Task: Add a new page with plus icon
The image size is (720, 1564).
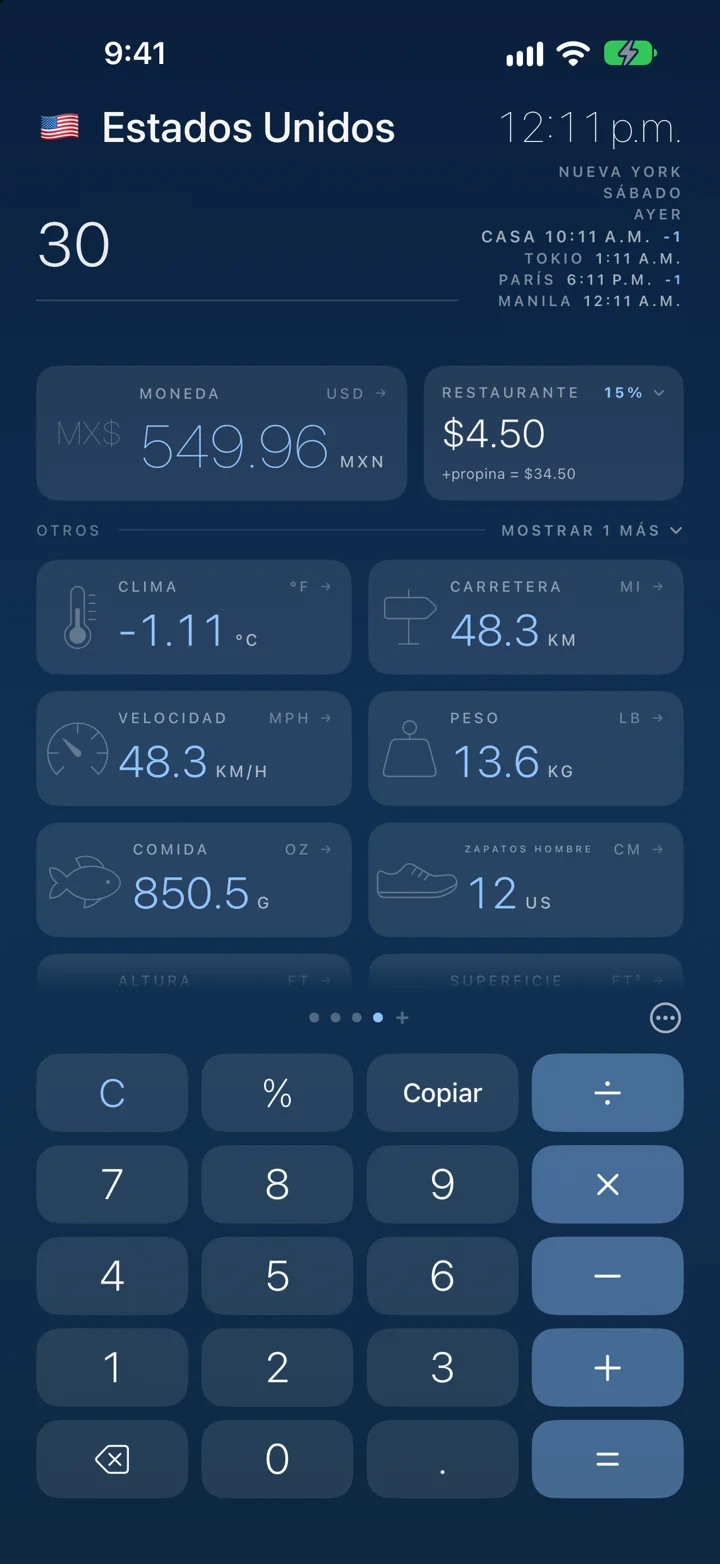Action: pos(402,1018)
